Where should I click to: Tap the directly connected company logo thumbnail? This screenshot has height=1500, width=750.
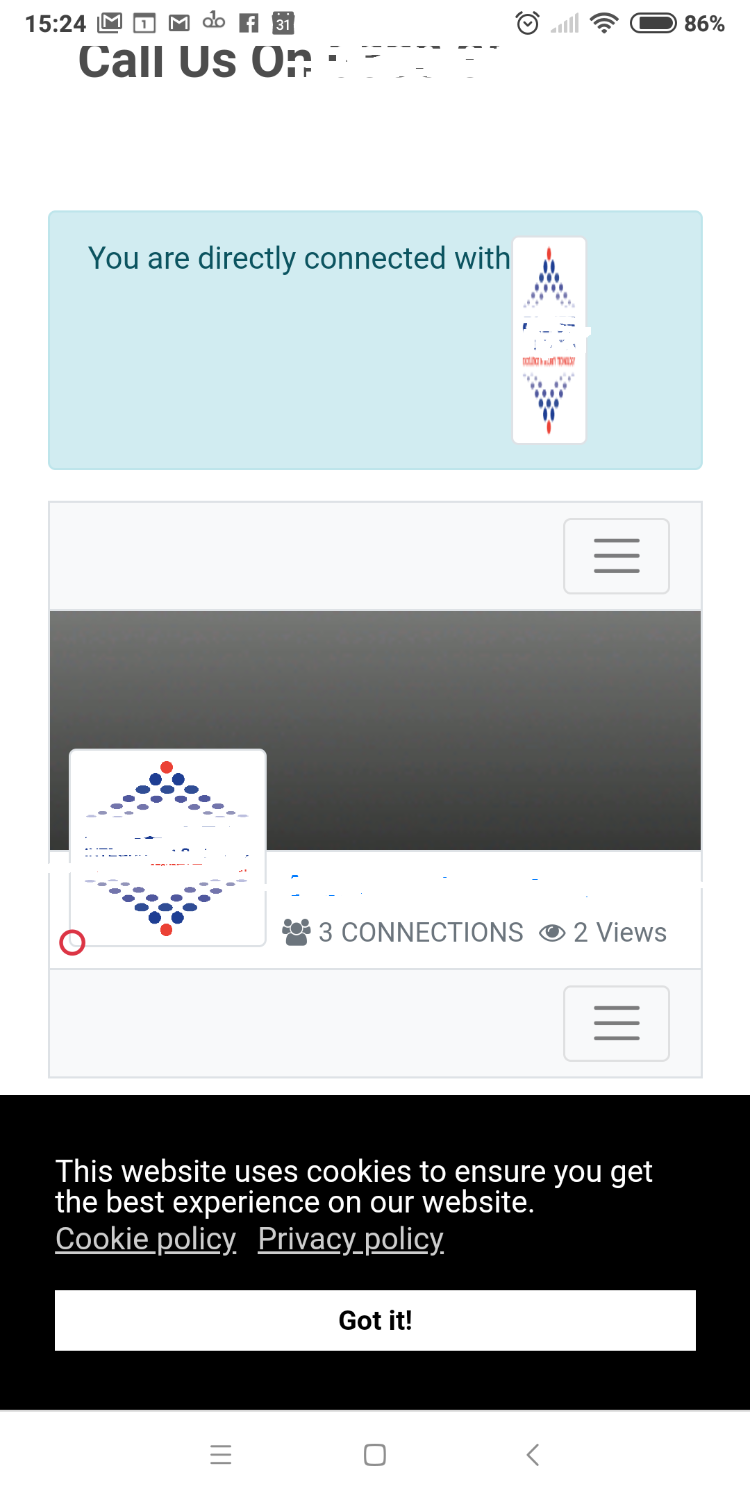549,340
